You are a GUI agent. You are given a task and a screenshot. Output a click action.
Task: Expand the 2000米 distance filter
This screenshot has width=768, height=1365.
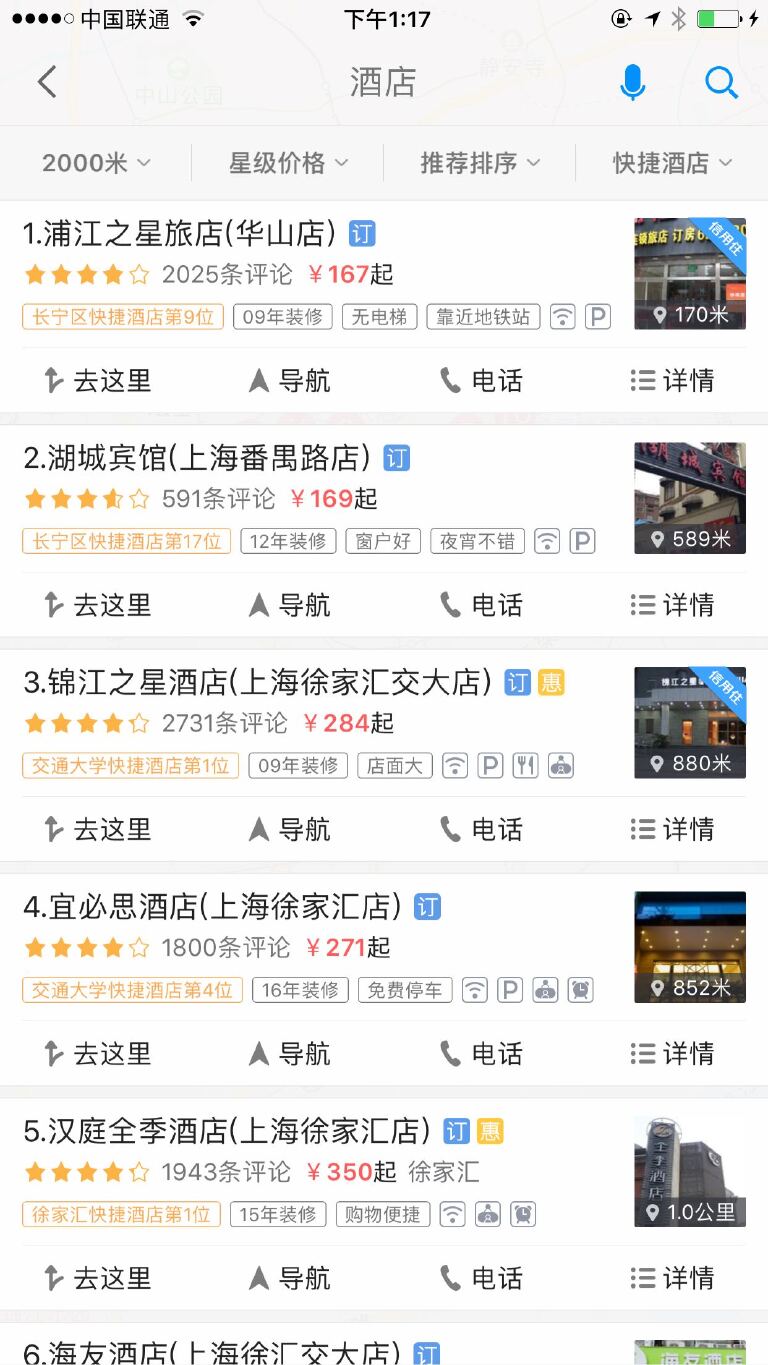(96, 163)
